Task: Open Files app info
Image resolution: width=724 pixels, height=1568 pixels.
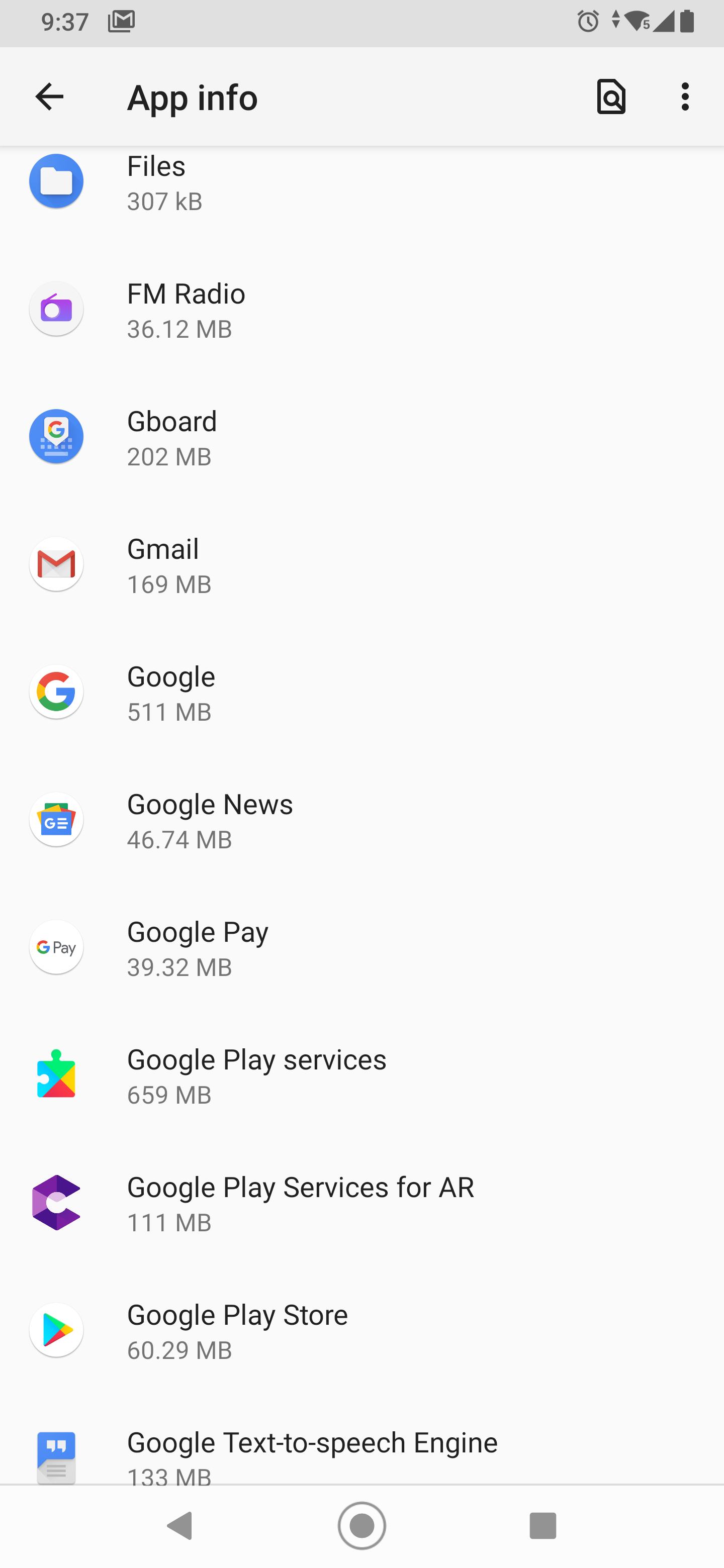Action: pyautogui.click(x=361, y=182)
